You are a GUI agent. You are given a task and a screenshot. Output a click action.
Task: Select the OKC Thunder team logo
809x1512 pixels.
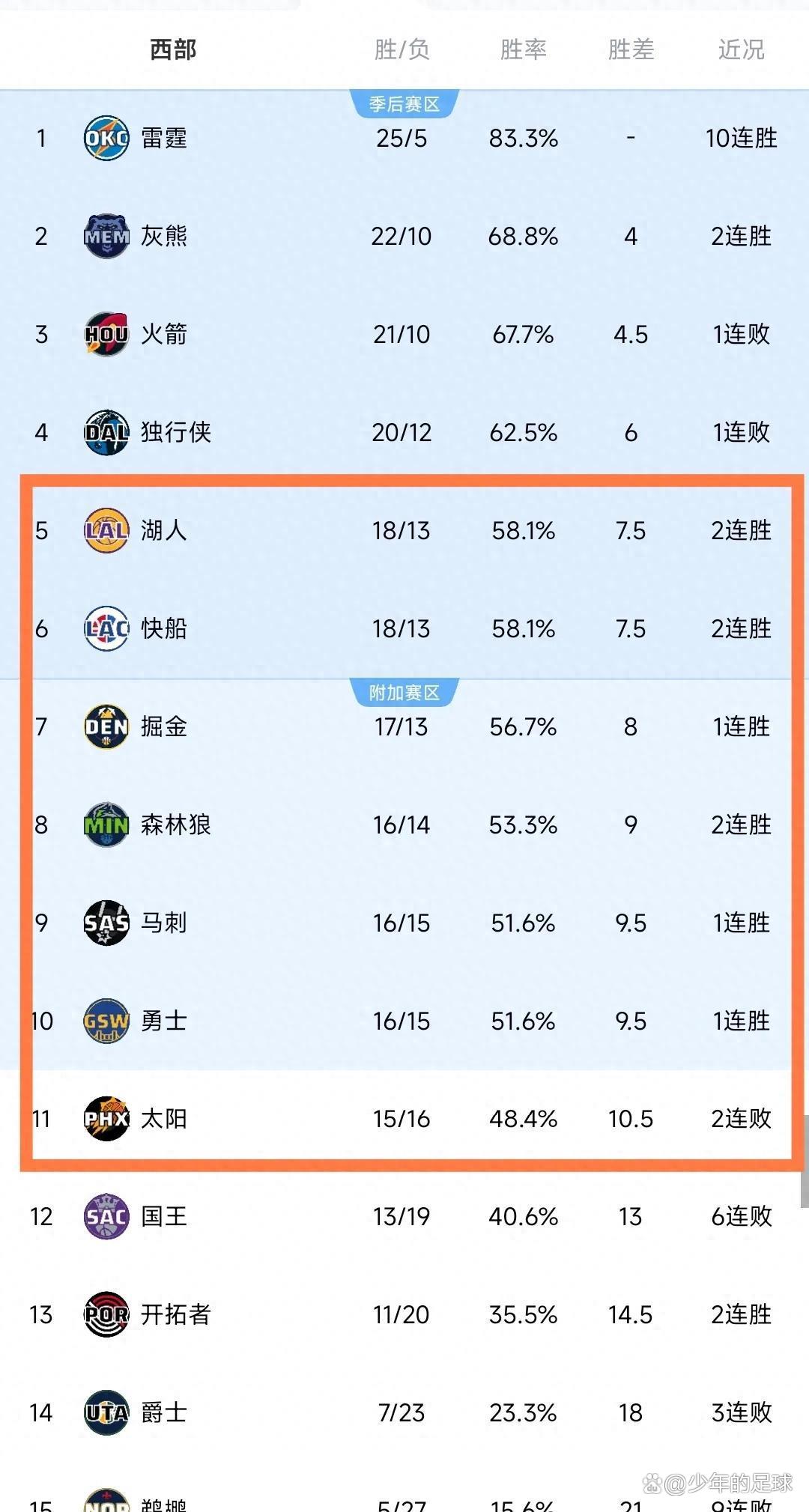(106, 138)
